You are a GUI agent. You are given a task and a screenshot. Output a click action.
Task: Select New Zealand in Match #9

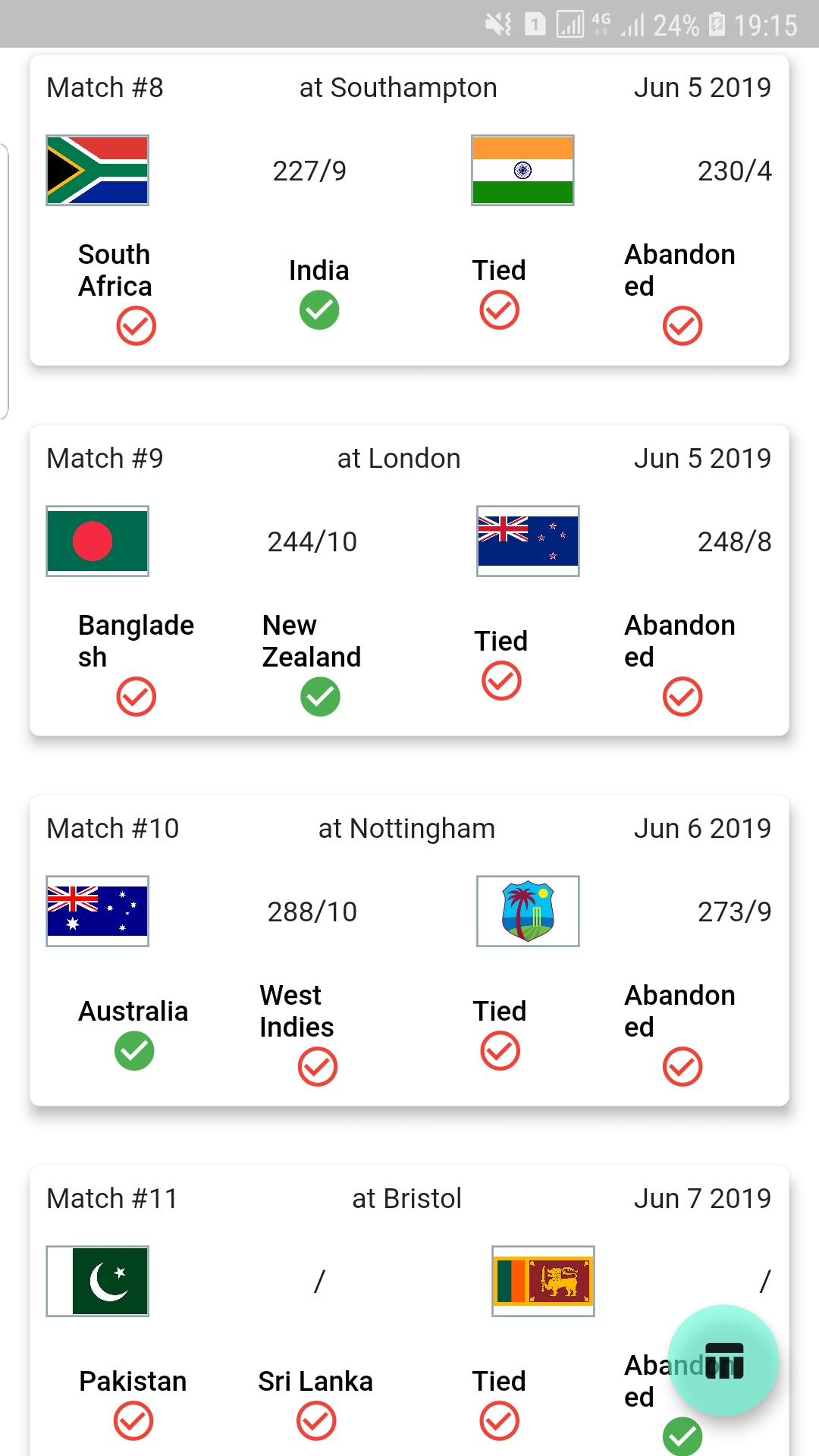(x=320, y=697)
